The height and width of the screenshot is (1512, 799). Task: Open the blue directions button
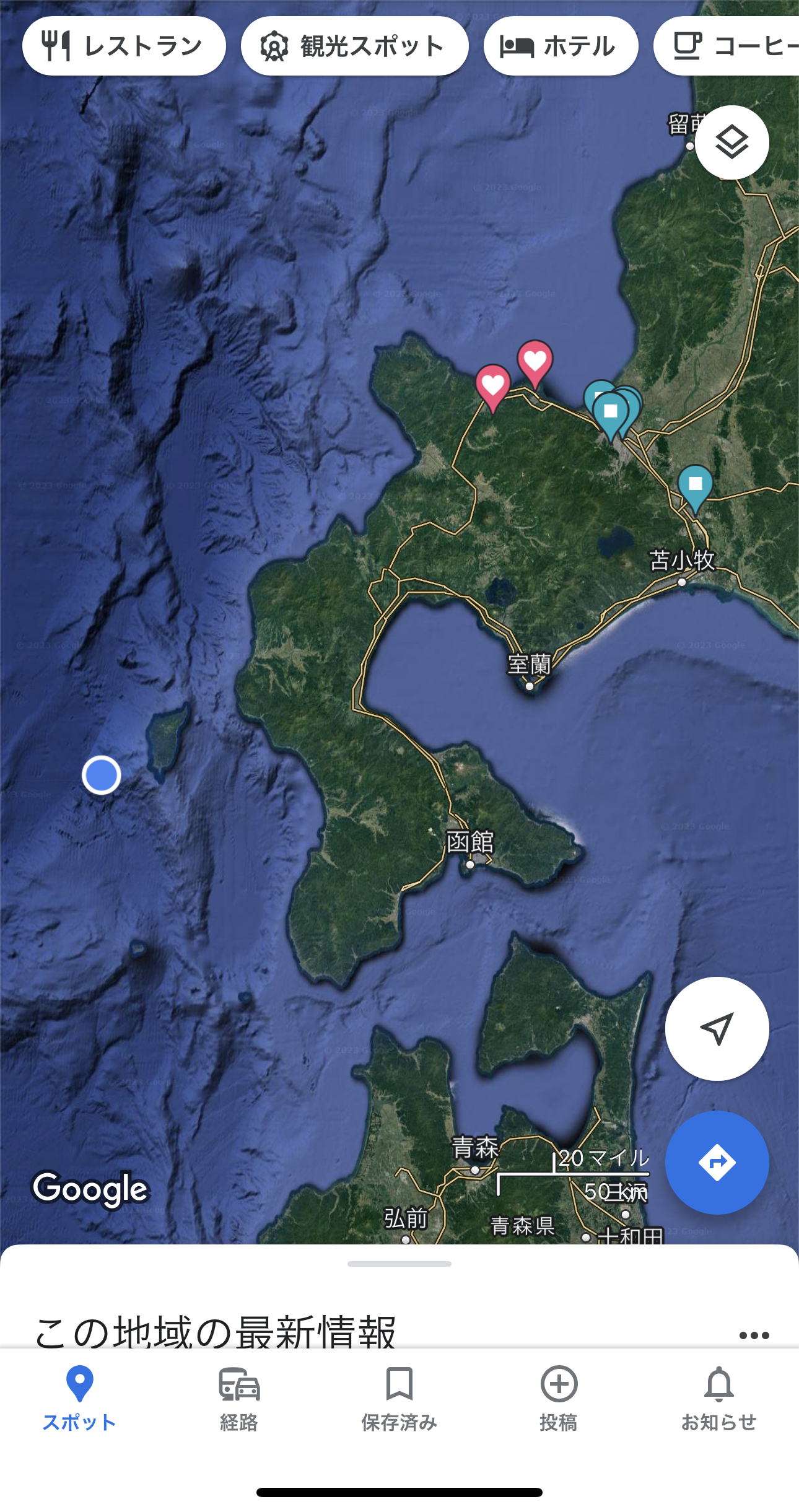tap(717, 1163)
